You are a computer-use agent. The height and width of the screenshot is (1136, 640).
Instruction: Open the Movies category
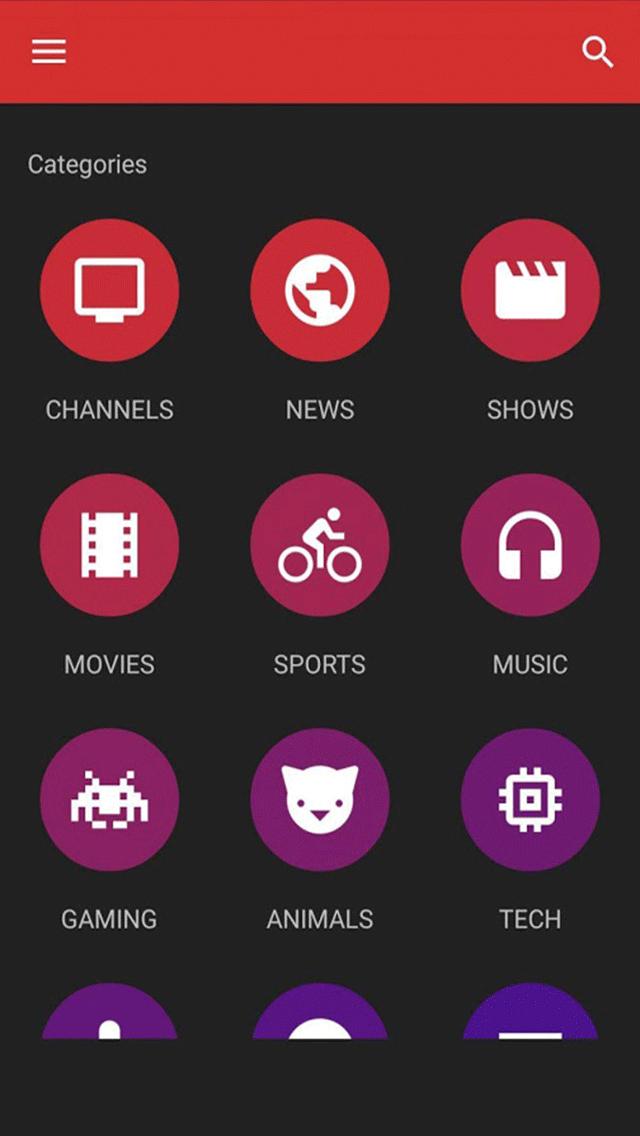pyautogui.click(x=110, y=545)
